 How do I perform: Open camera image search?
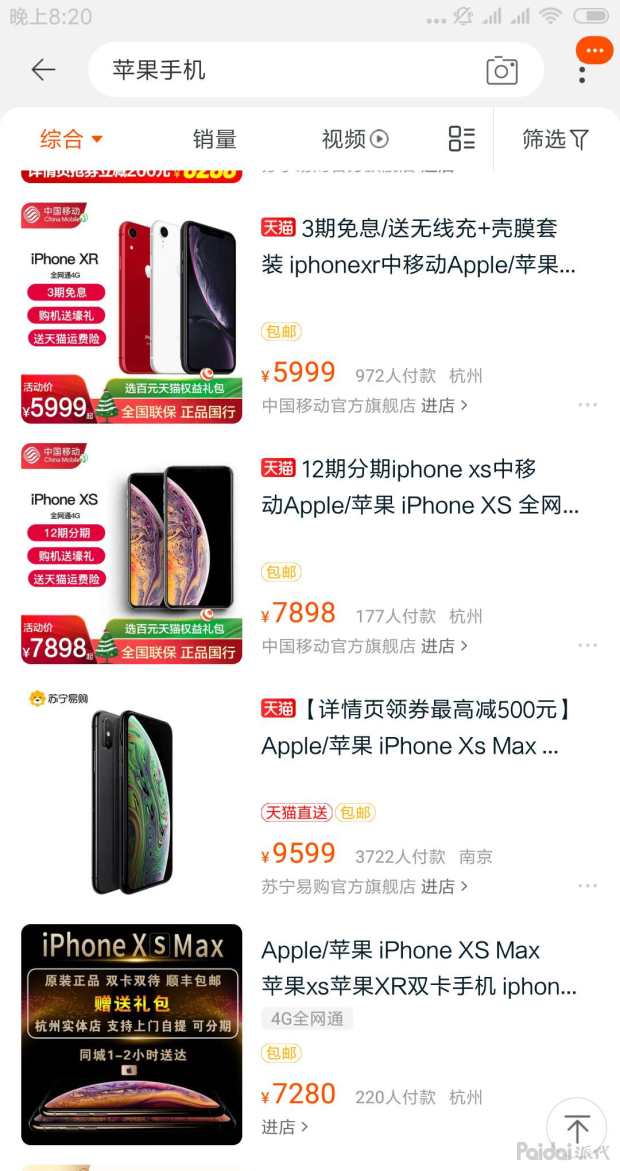pos(502,70)
